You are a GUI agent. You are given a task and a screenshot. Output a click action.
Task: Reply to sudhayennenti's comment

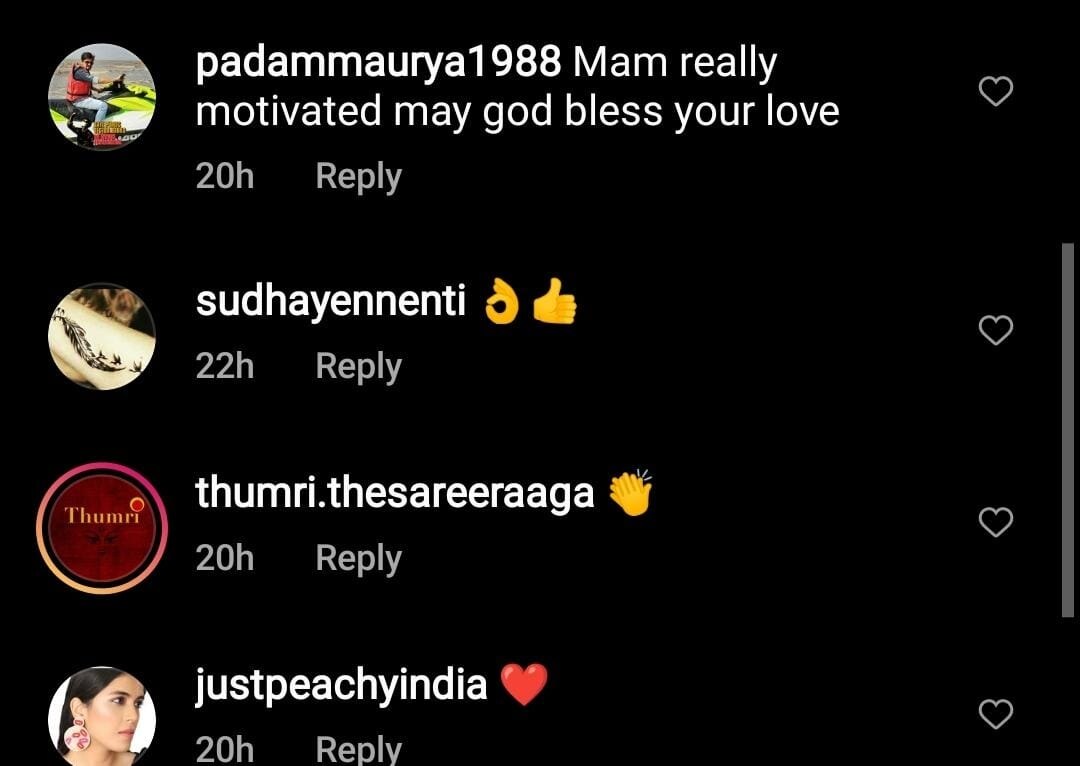click(358, 367)
